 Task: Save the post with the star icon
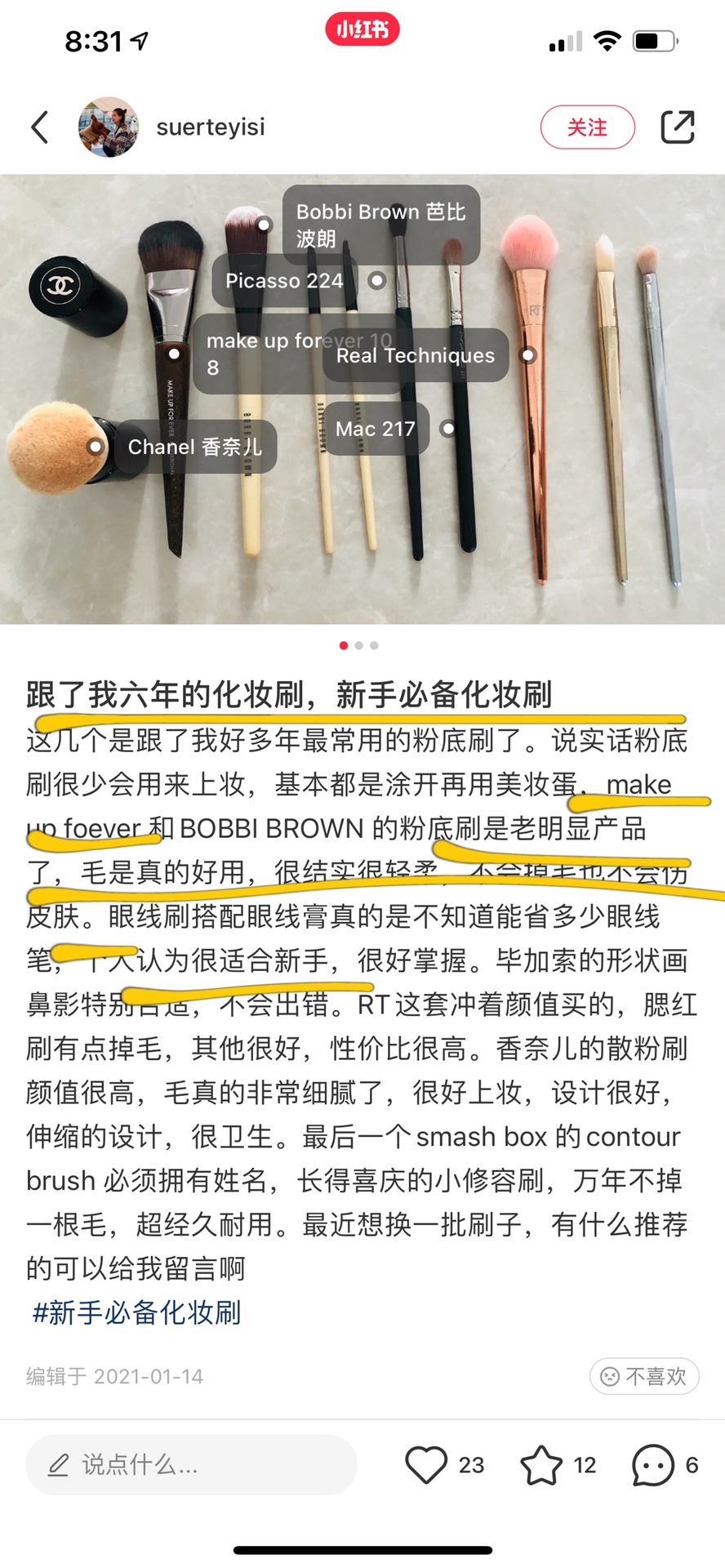[x=541, y=1464]
